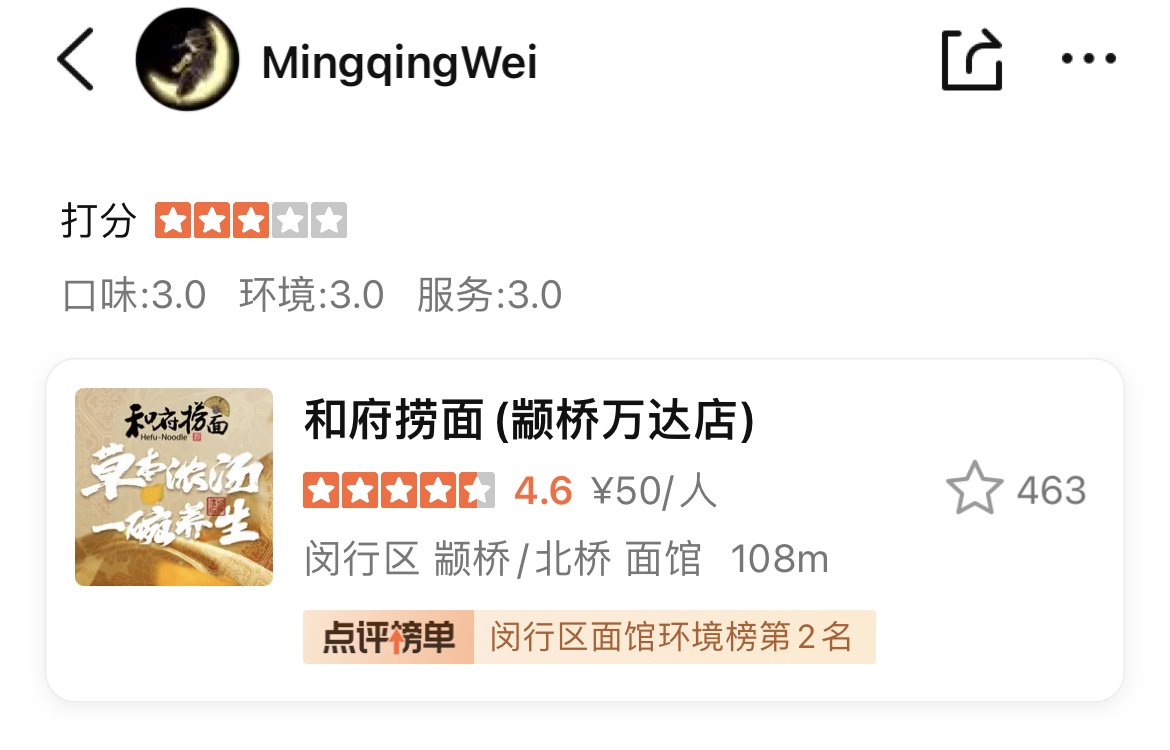Open MingqingWei's profile avatar

[x=187, y=60]
